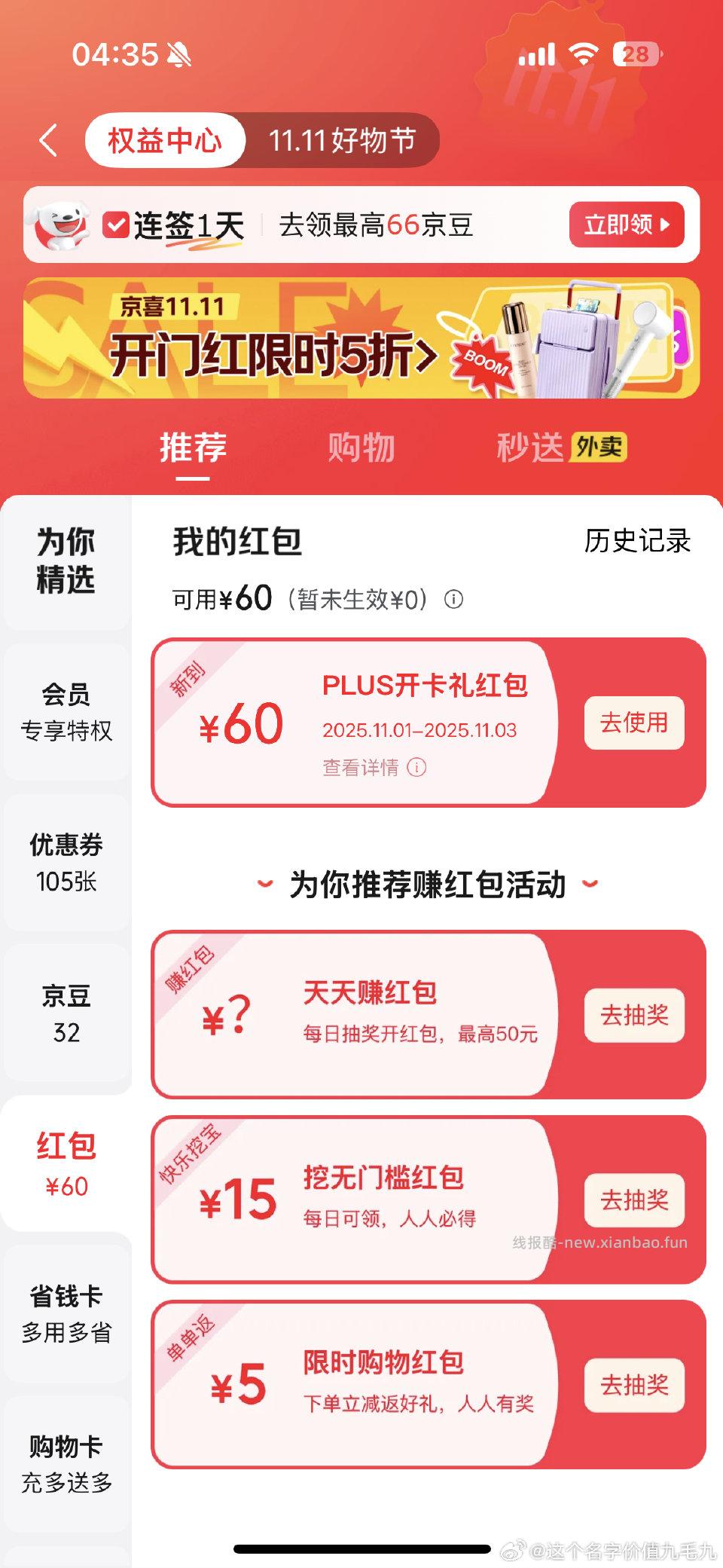
Task: Tap the checkmark on 连签1天
Action: pyautogui.click(x=117, y=222)
